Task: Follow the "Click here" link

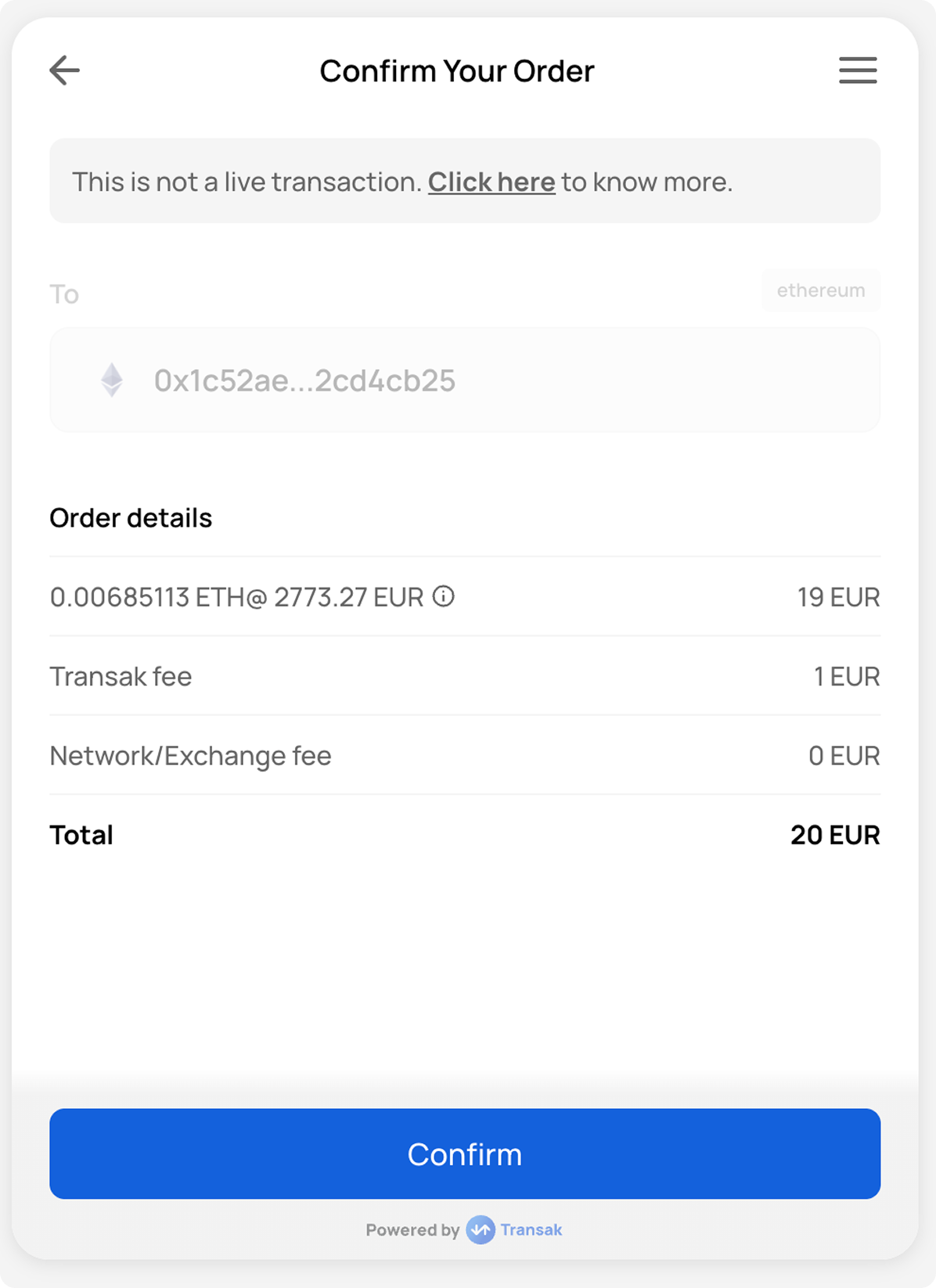Action: coord(491,182)
